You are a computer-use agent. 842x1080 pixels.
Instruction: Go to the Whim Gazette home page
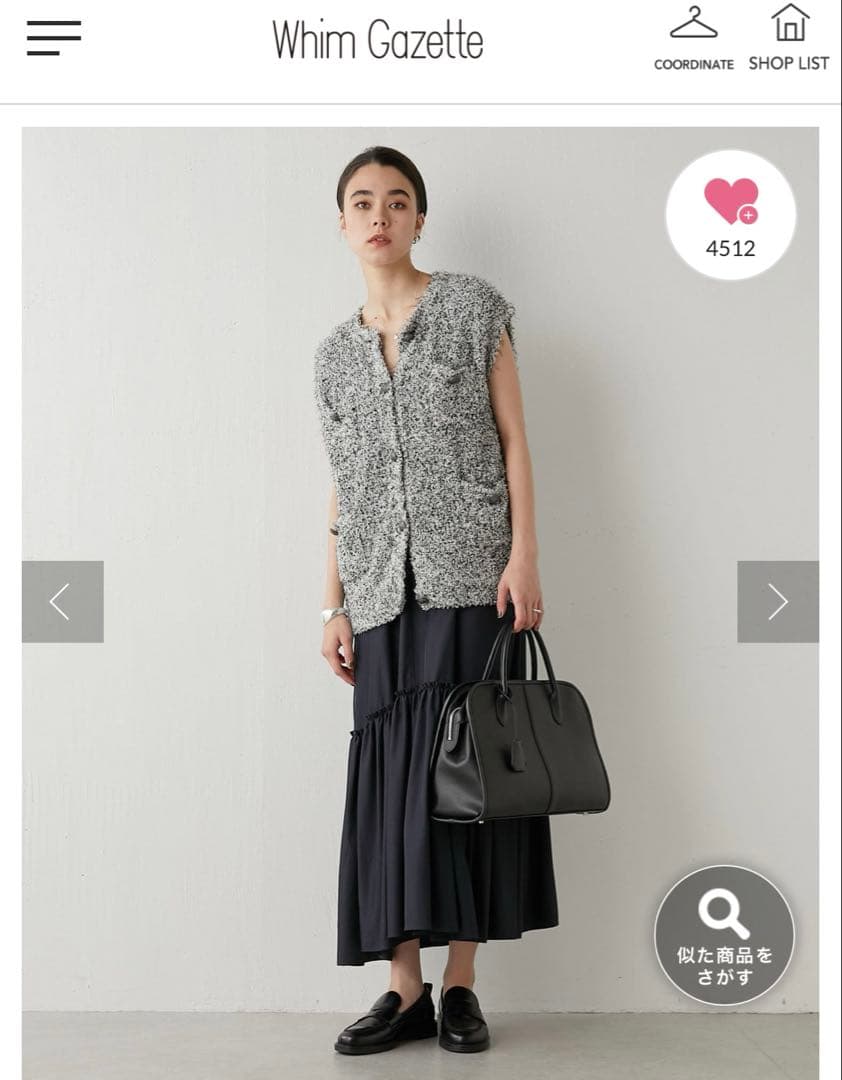pyautogui.click(x=377, y=40)
